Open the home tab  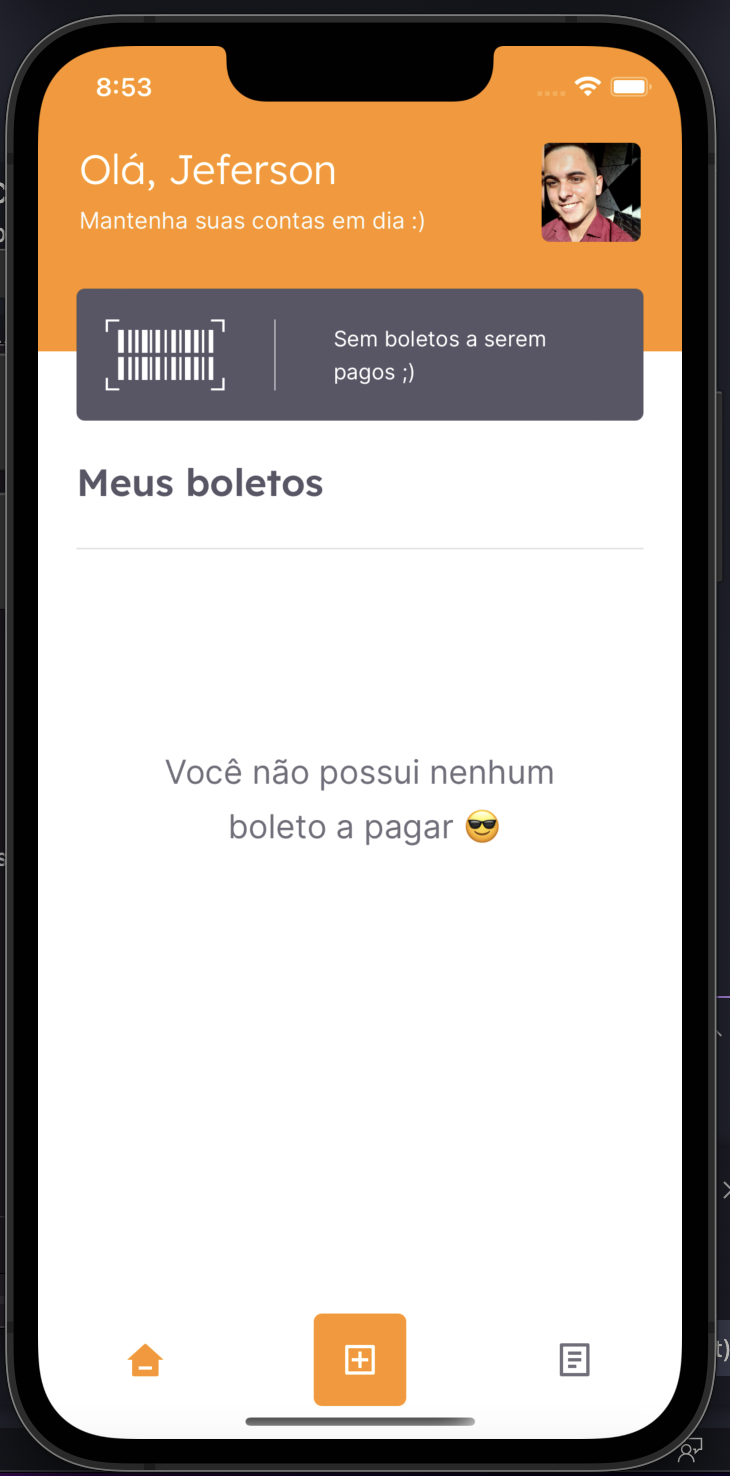(x=145, y=1361)
